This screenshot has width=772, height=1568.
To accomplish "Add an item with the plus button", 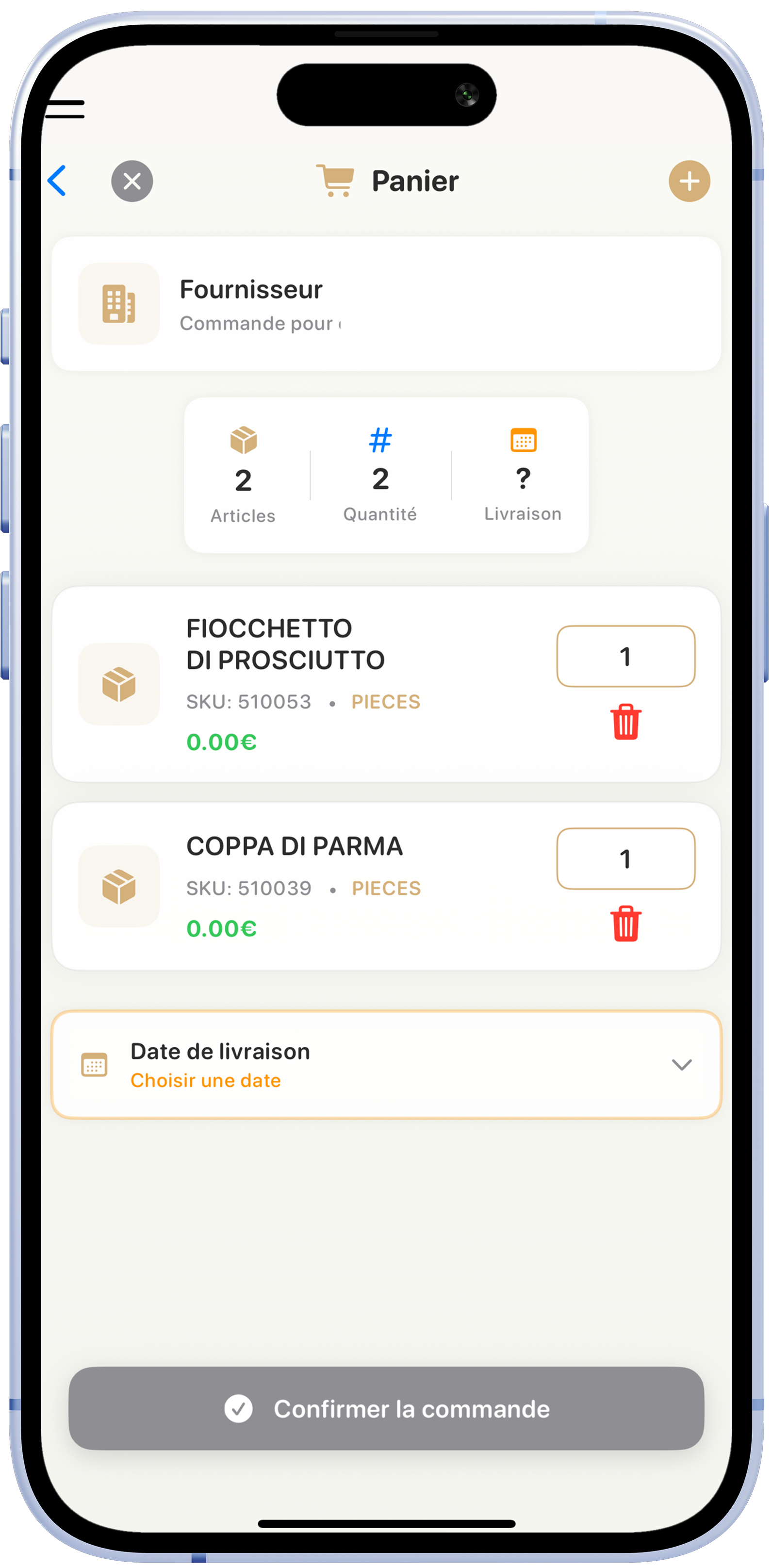I will (x=689, y=181).
